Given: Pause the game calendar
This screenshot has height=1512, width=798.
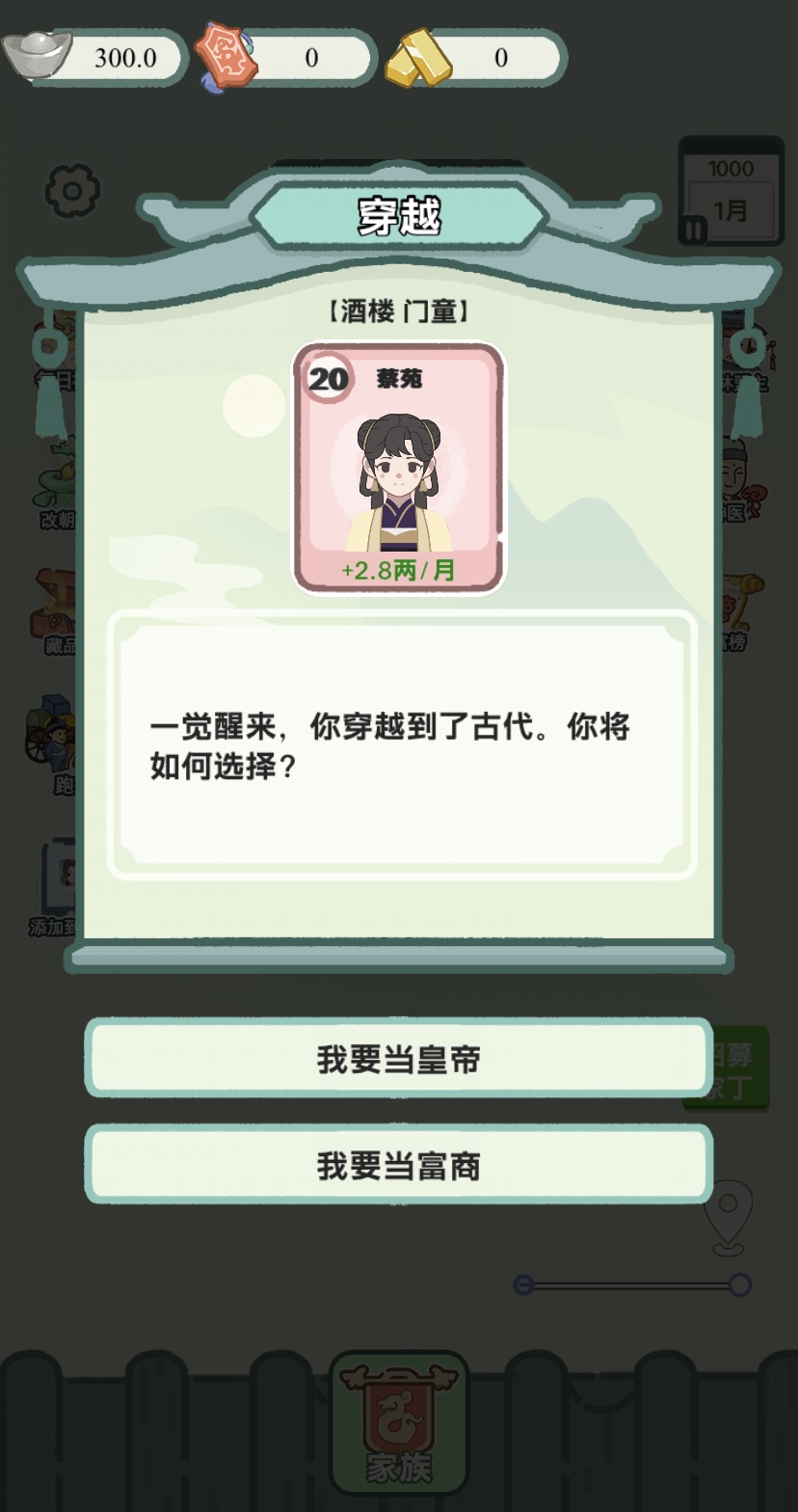Looking at the screenshot, I should [x=693, y=230].
